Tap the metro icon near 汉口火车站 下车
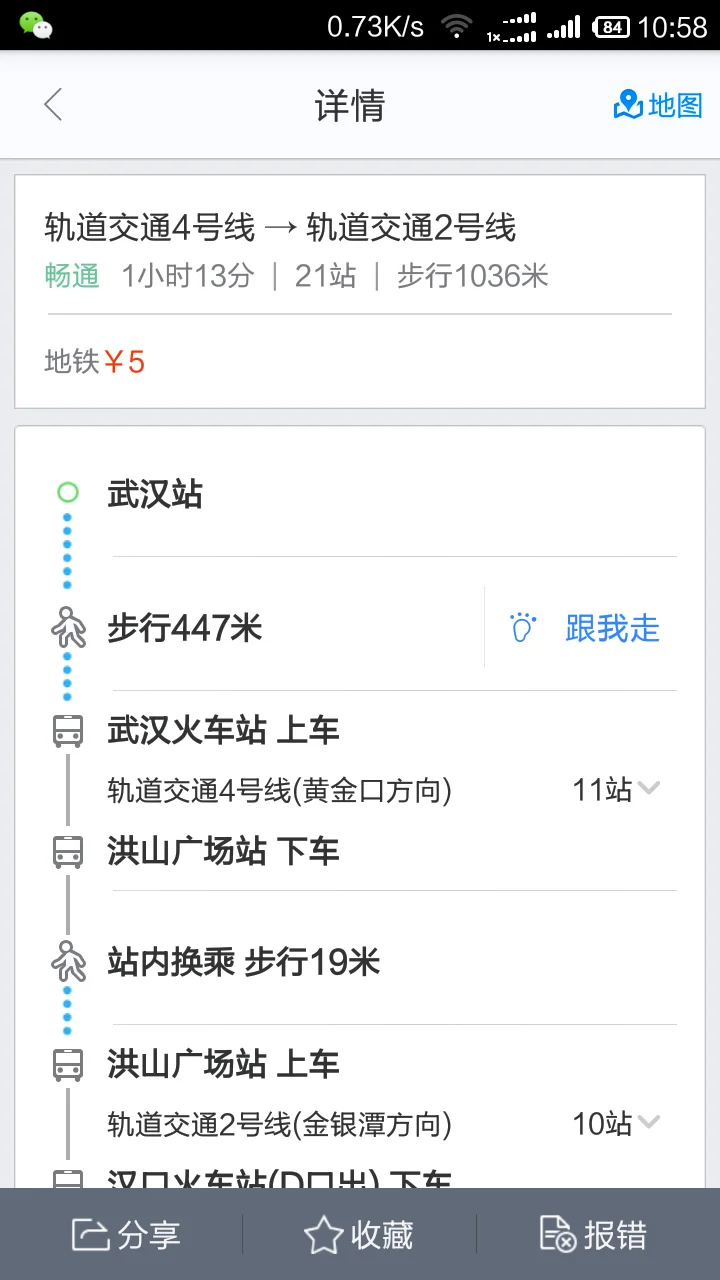Image resolution: width=720 pixels, height=1280 pixels. tap(66, 1180)
